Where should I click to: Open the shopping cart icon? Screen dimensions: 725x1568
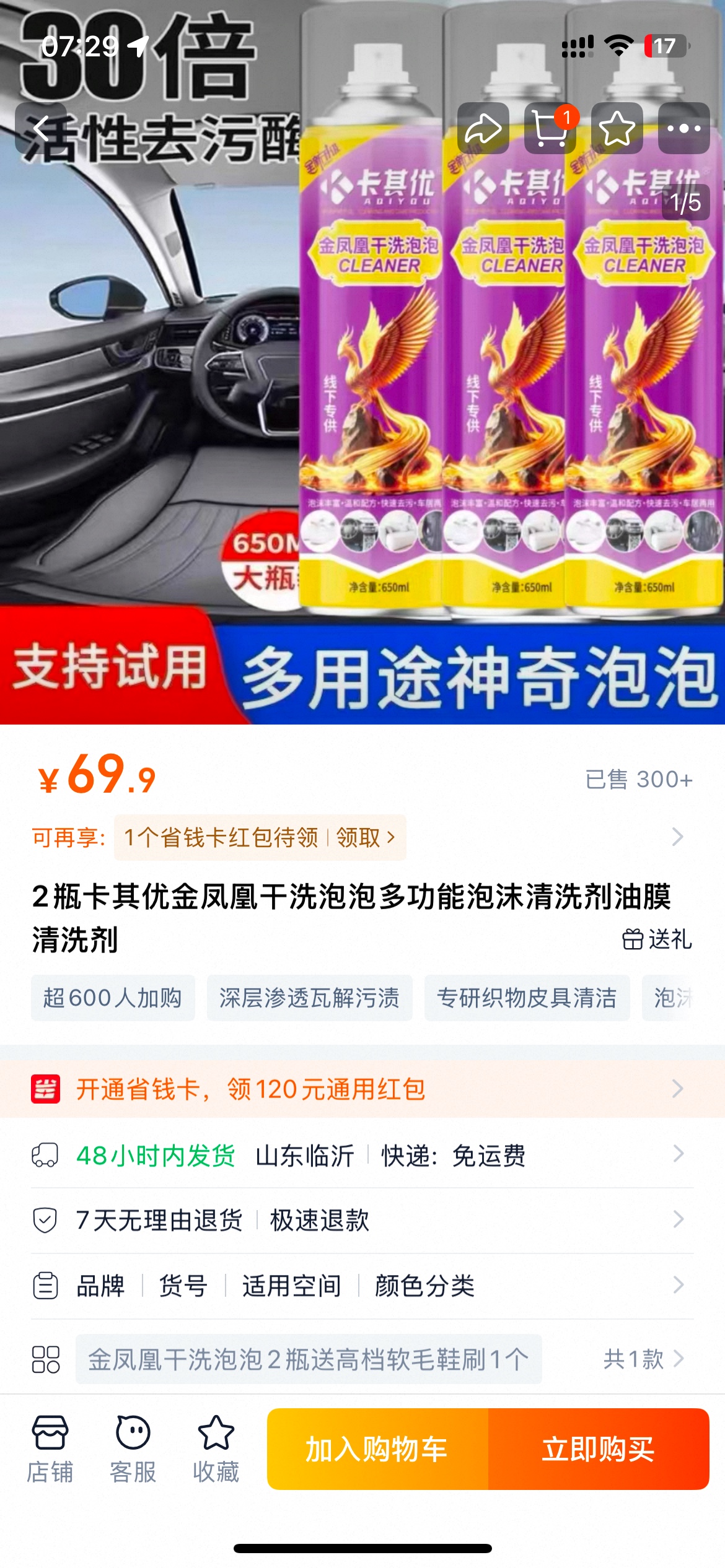pos(550,129)
